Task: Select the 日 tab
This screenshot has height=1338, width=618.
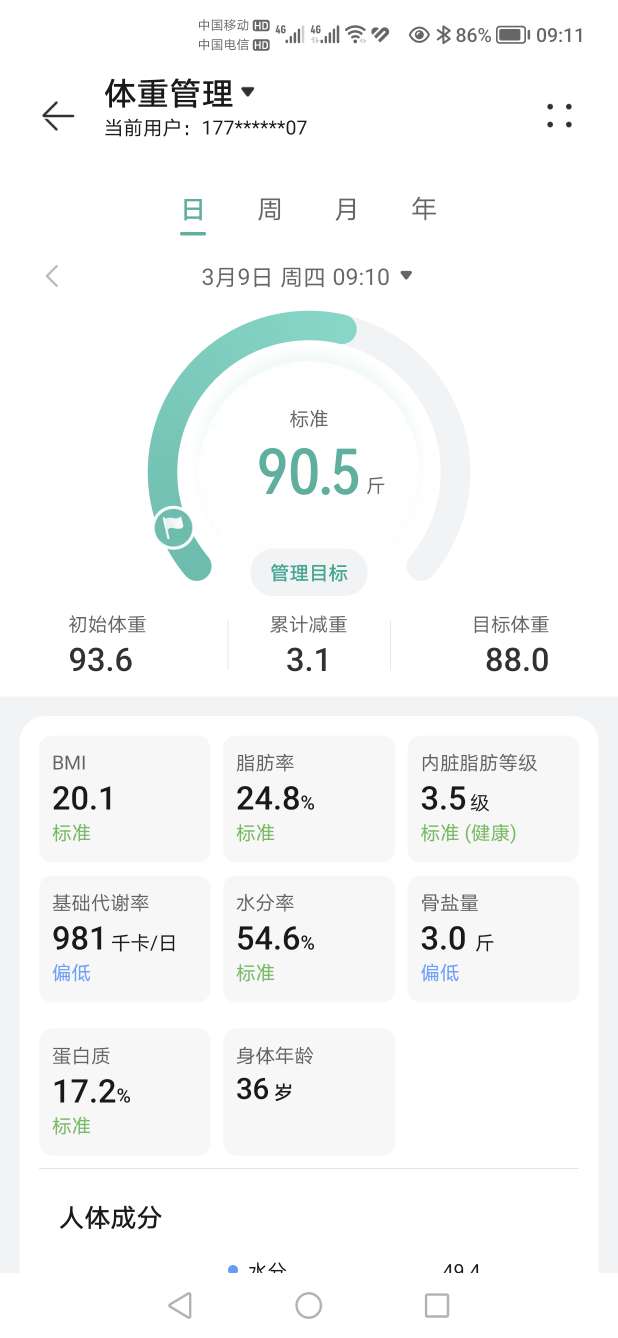Action: (x=193, y=209)
